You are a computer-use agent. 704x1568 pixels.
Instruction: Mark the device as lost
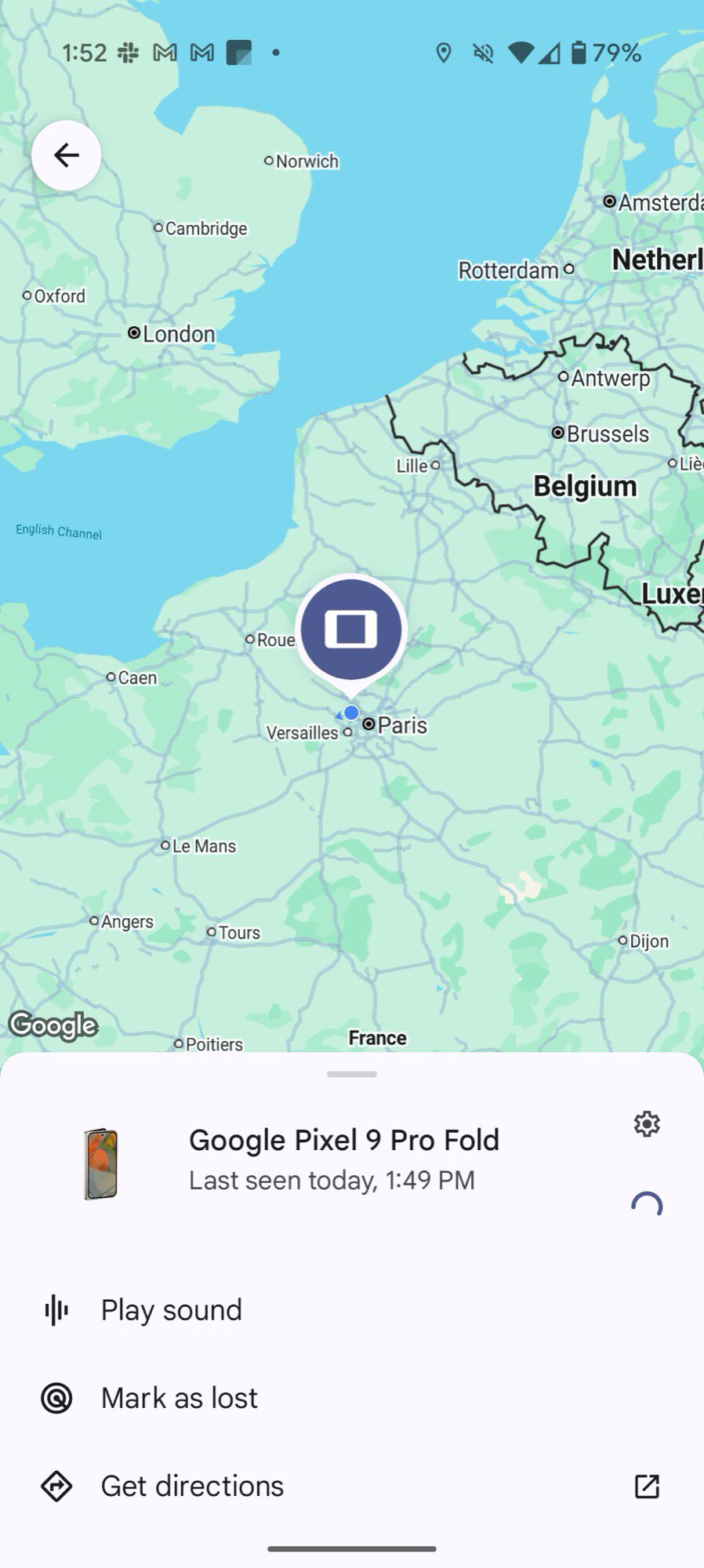coord(180,1398)
